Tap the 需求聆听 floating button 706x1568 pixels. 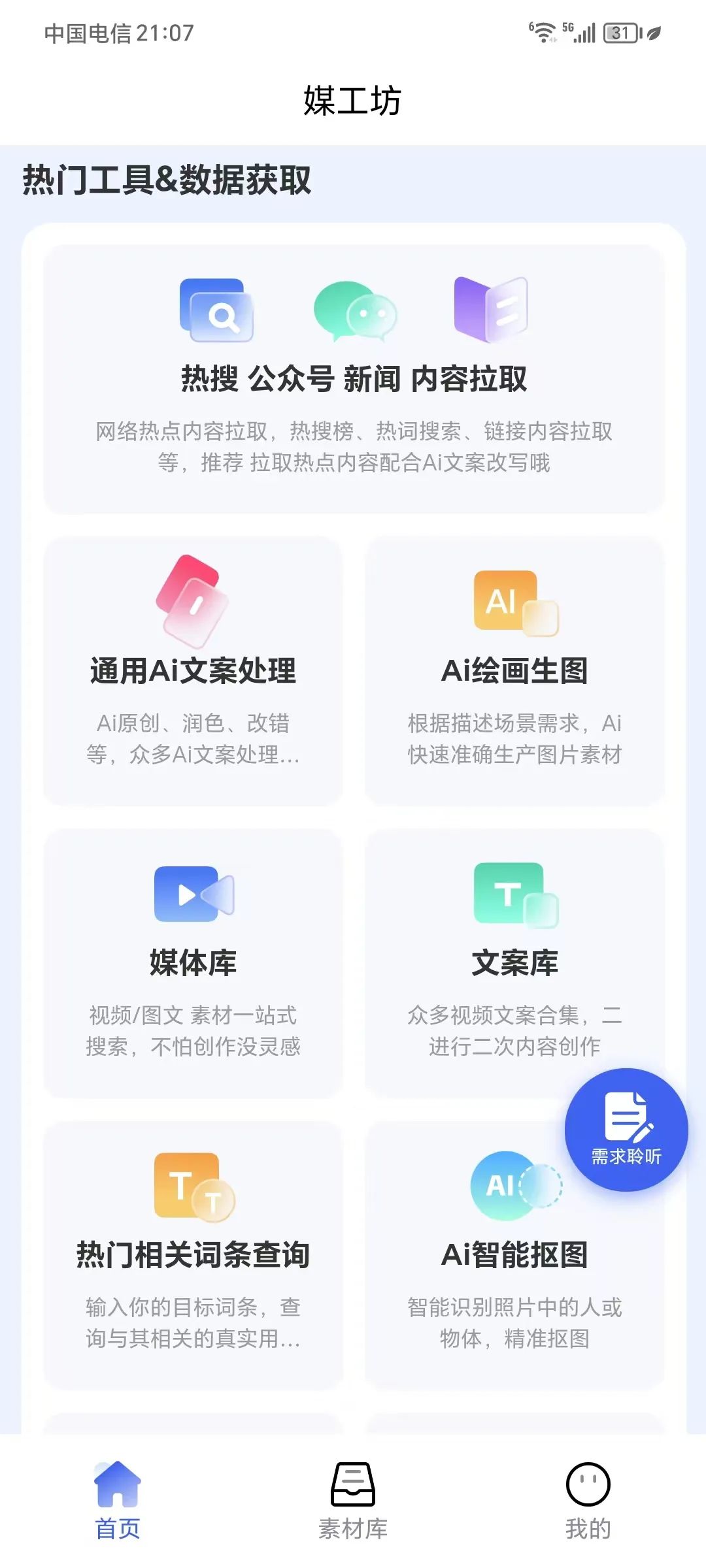click(626, 1130)
